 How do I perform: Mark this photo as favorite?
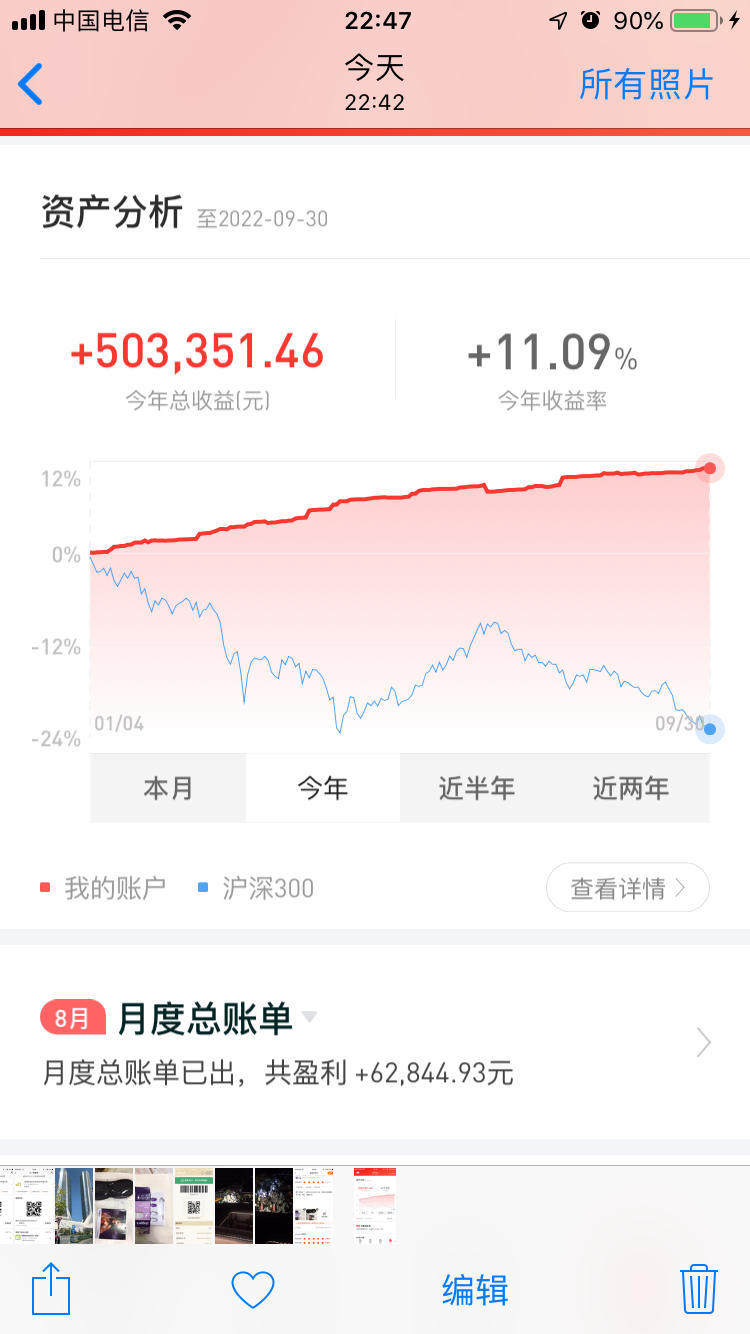253,1289
